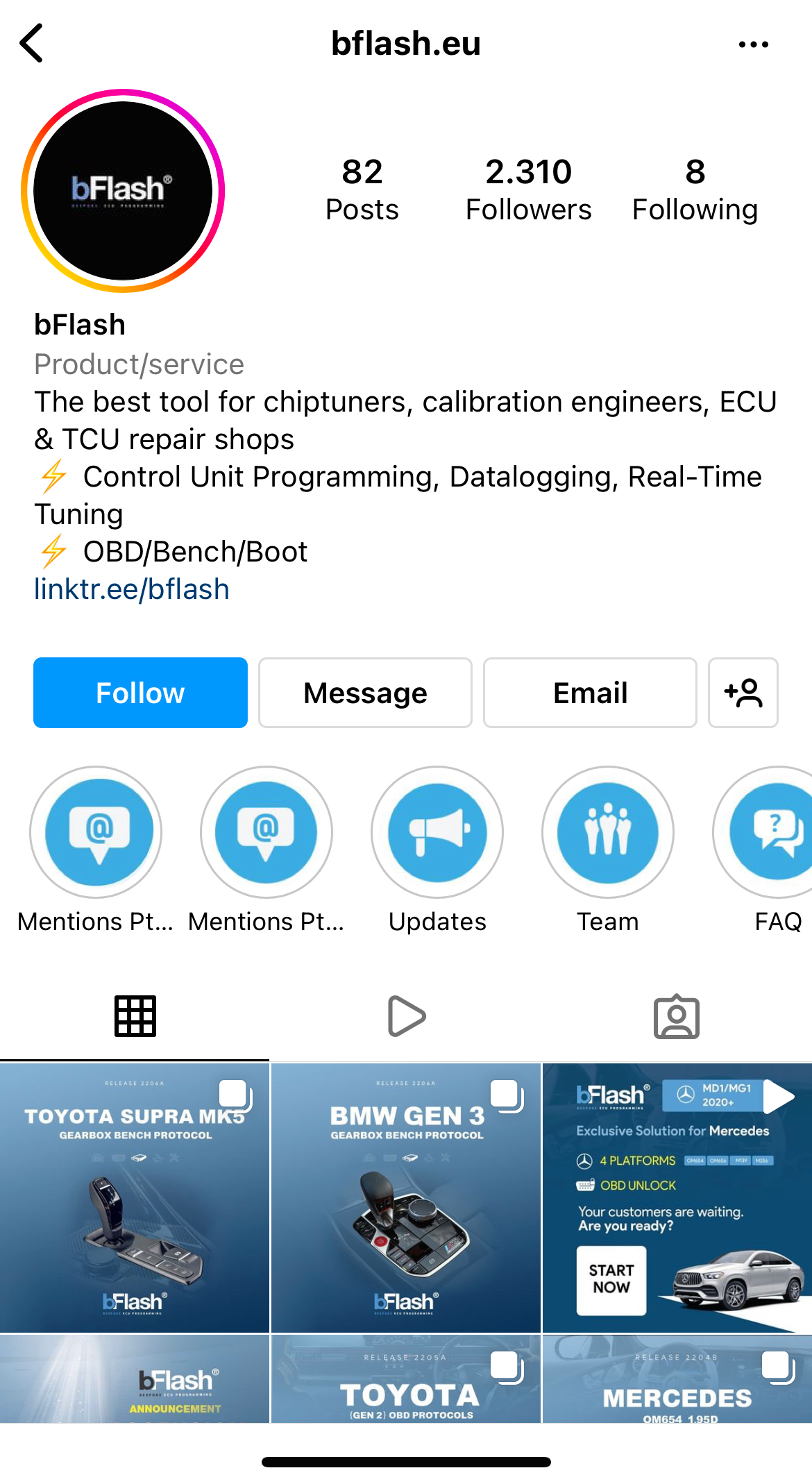Open the Team story highlight
This screenshot has width=812, height=1484.
click(x=608, y=832)
